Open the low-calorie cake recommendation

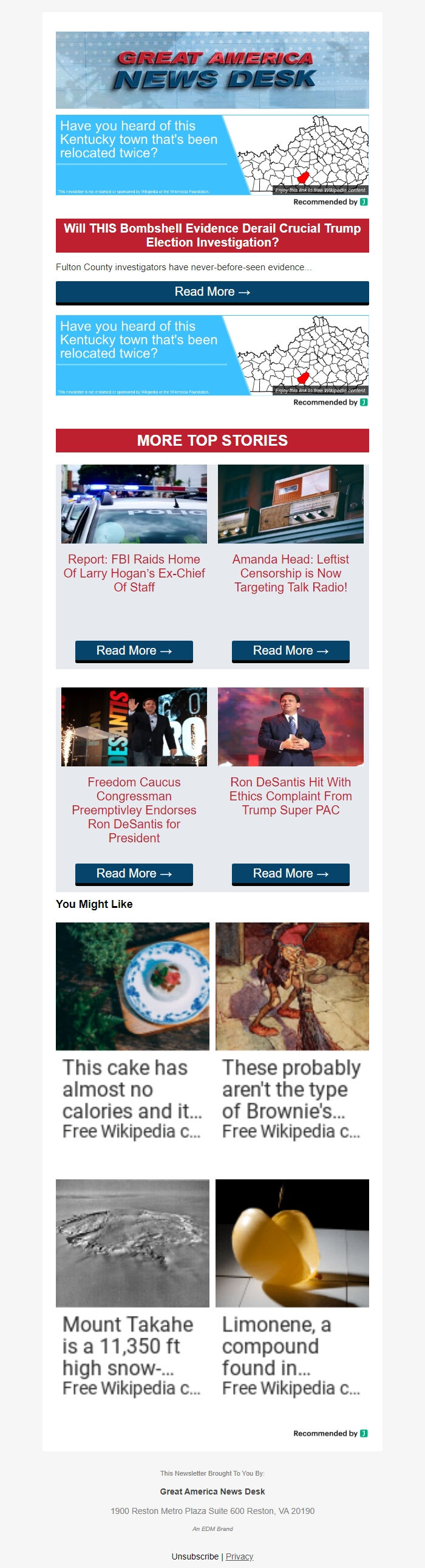132,1088
